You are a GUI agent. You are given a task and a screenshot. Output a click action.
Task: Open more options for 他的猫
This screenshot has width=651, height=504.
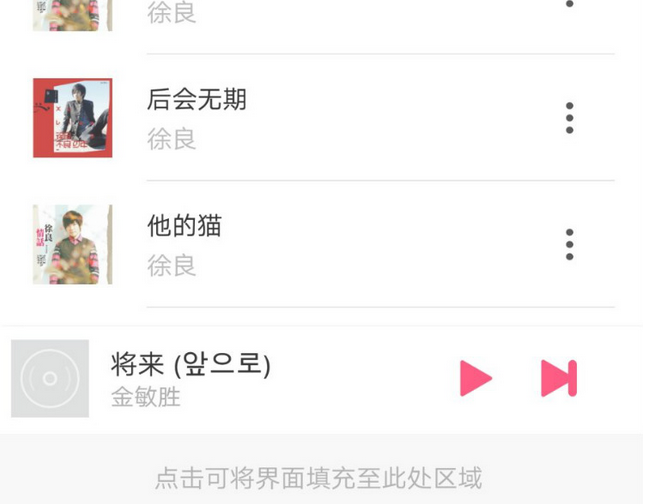tap(569, 244)
